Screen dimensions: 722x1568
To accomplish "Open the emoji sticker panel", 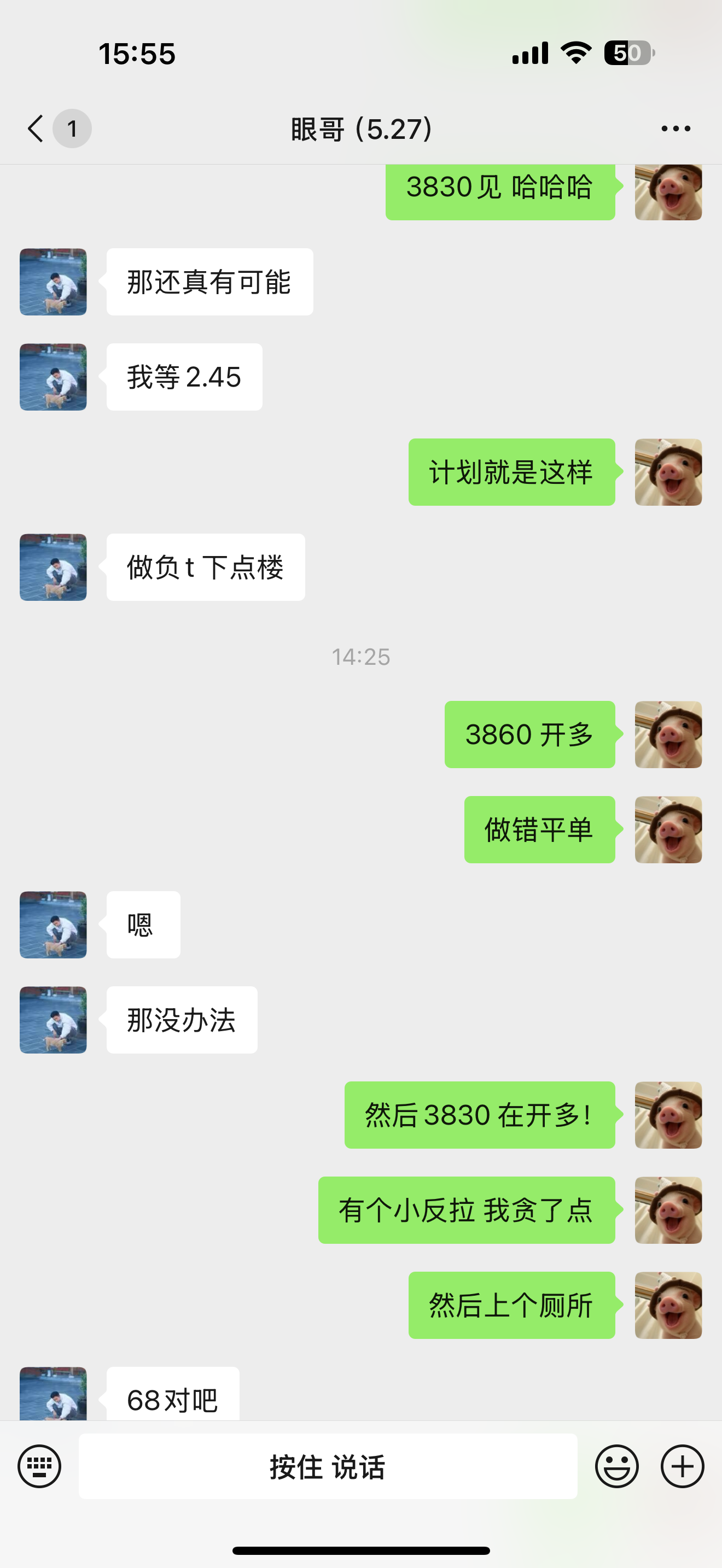I will (616, 1466).
